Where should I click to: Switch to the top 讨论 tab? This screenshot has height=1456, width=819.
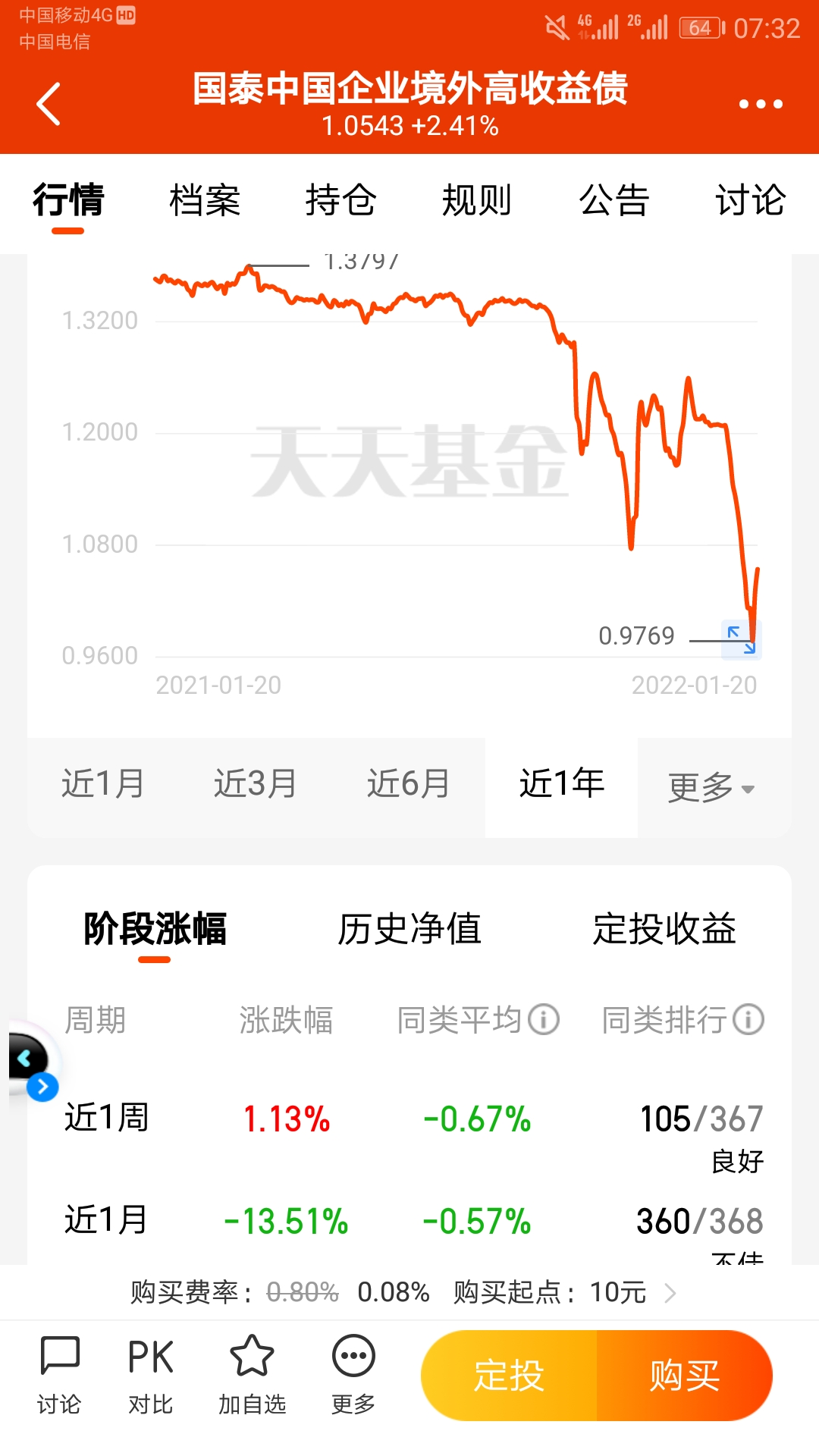point(750,201)
